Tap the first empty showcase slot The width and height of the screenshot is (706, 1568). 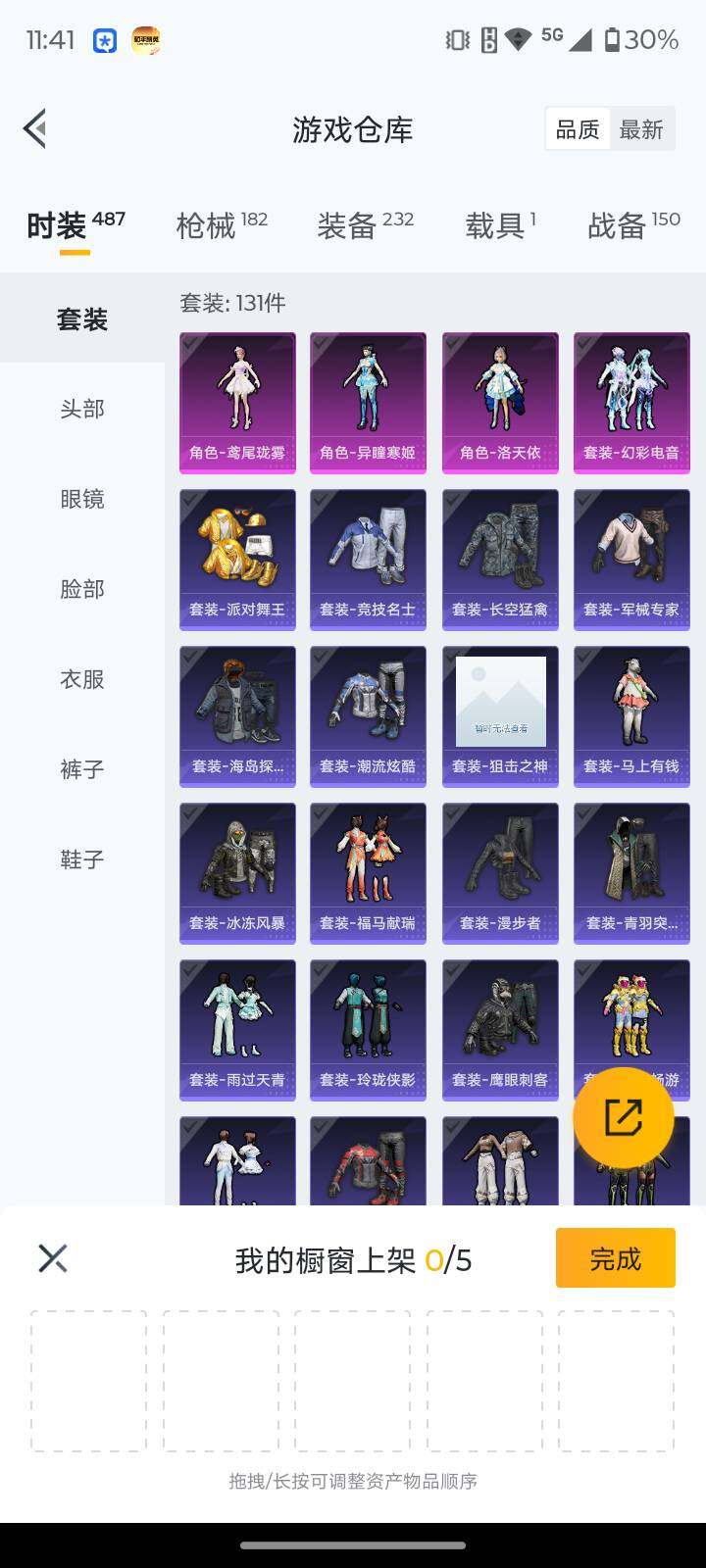[88, 1381]
